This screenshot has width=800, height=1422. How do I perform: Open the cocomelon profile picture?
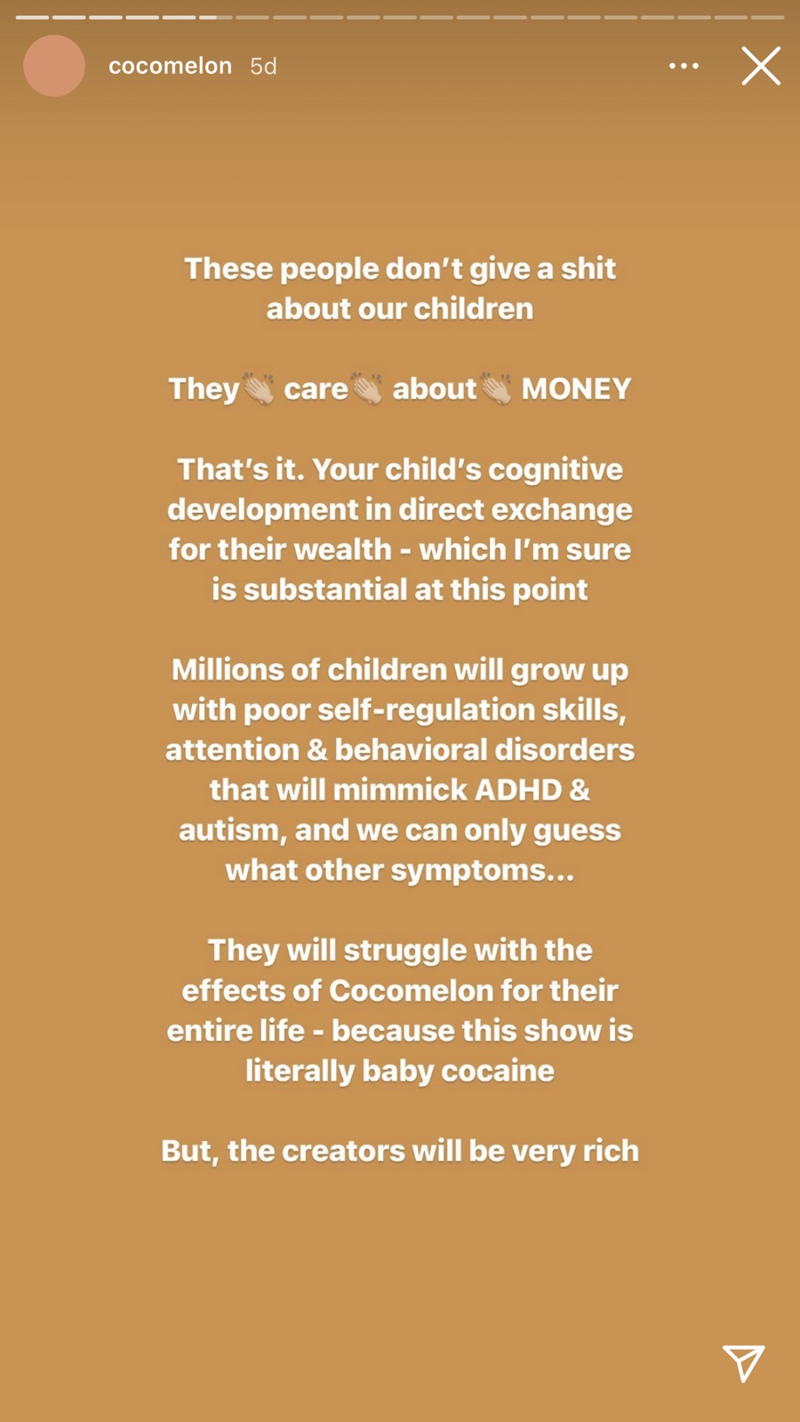(x=54, y=66)
